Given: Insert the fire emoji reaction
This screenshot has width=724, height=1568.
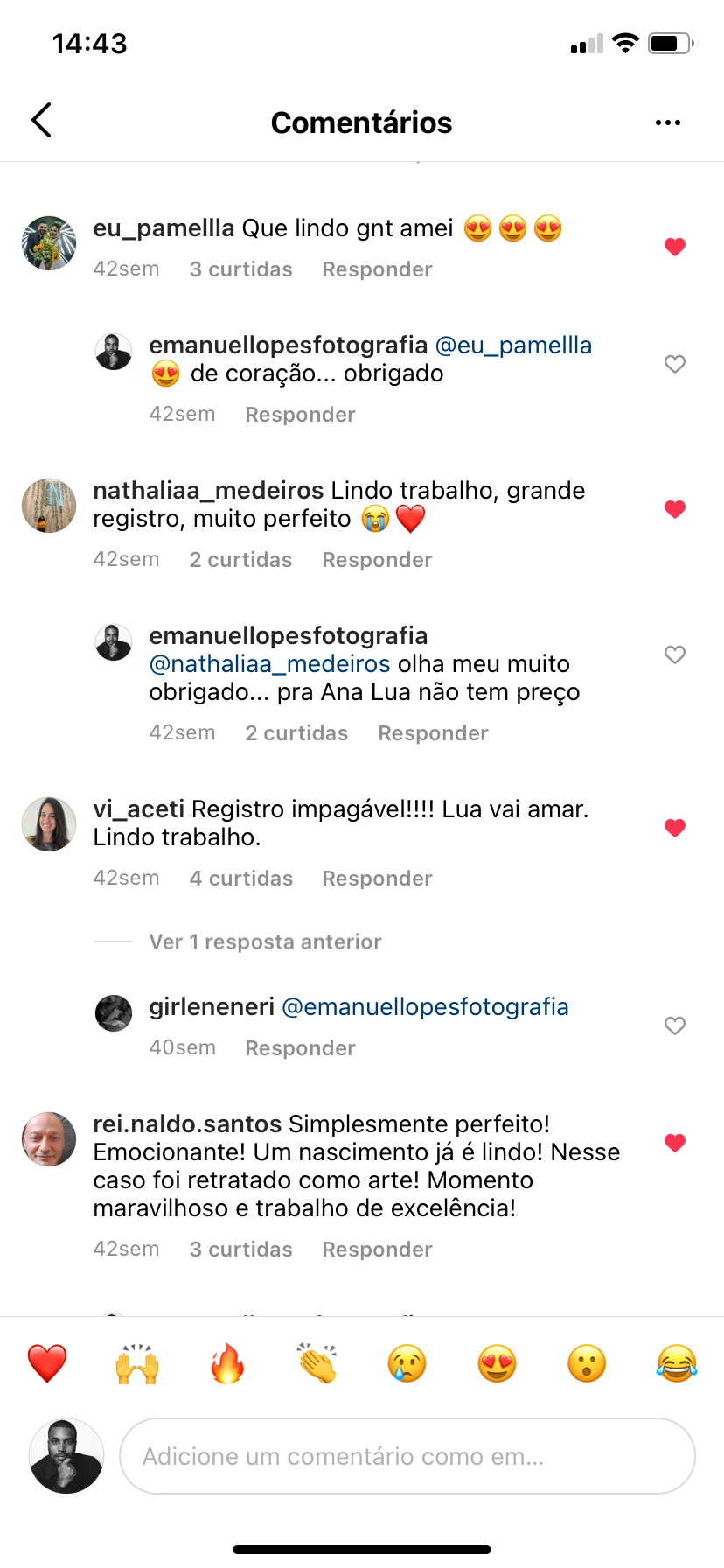Looking at the screenshot, I should pyautogui.click(x=227, y=1363).
